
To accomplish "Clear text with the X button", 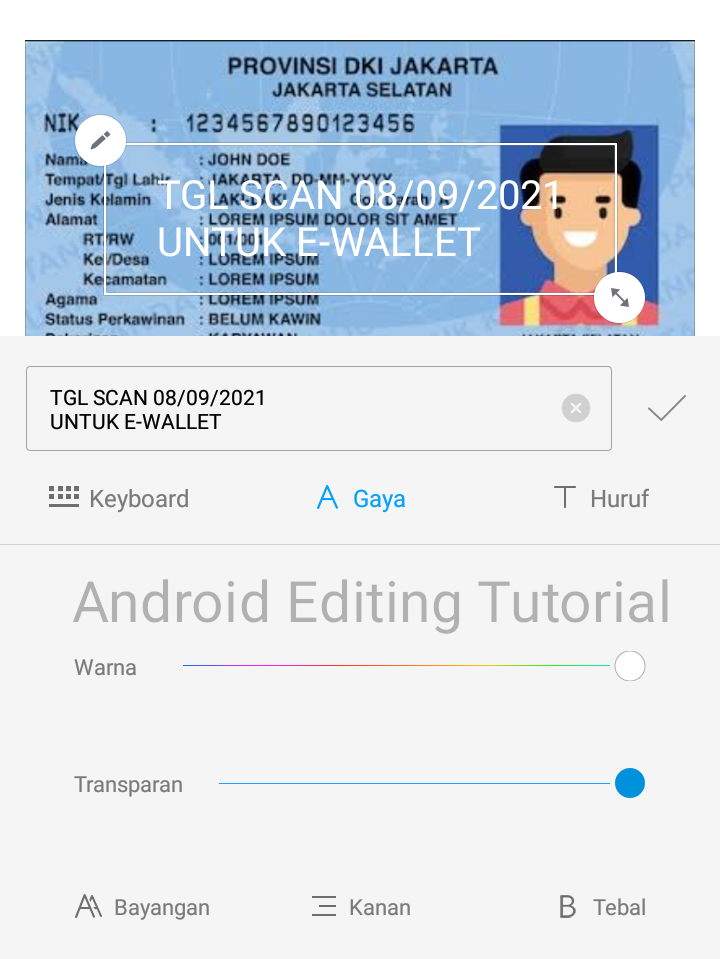I will [575, 407].
